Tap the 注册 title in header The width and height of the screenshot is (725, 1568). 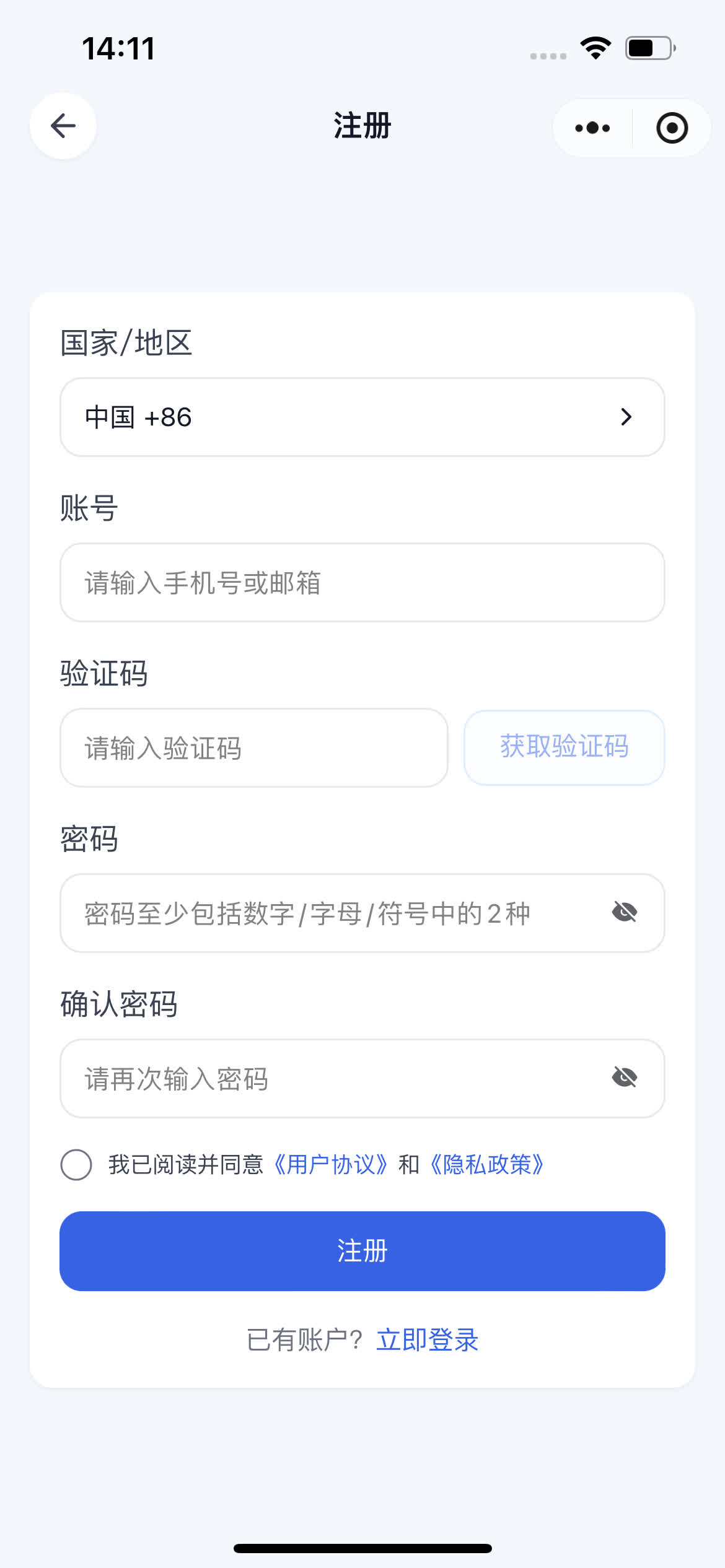tap(361, 126)
